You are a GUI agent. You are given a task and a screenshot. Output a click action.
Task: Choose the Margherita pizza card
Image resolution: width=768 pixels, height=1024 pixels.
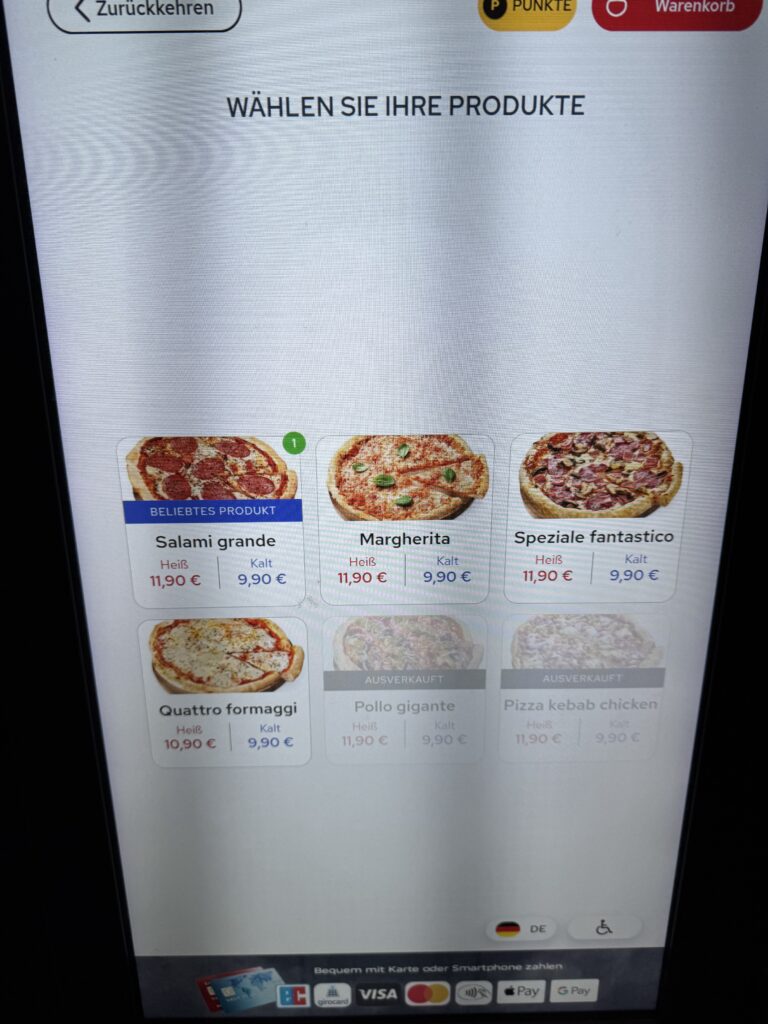405,519
